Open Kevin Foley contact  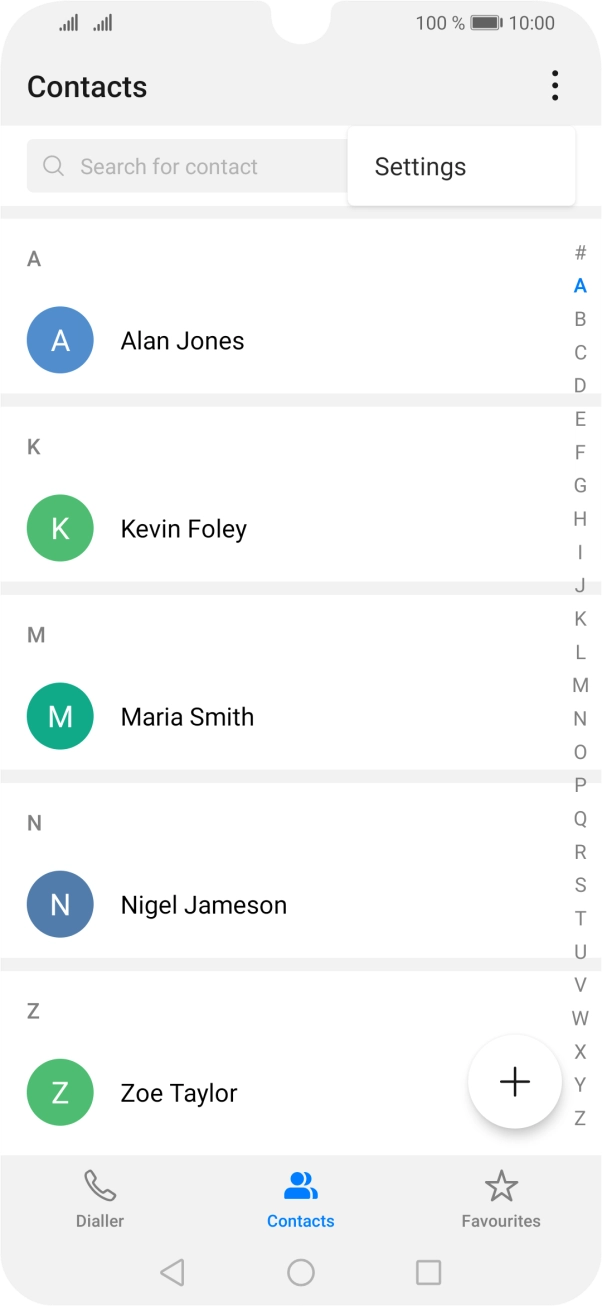click(x=183, y=529)
